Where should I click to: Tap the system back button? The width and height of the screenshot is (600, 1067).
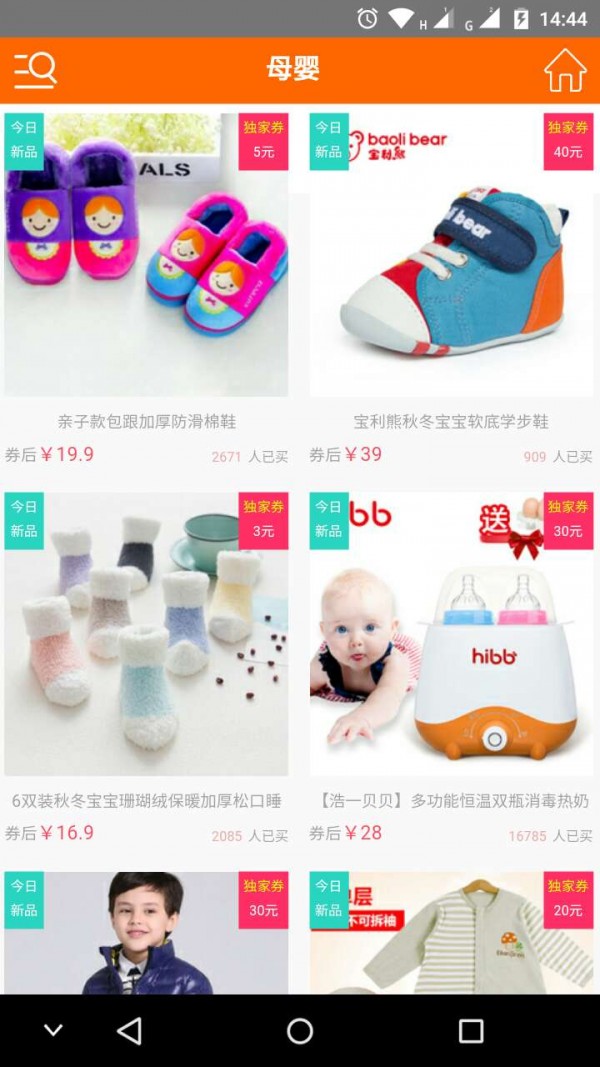point(129,1031)
